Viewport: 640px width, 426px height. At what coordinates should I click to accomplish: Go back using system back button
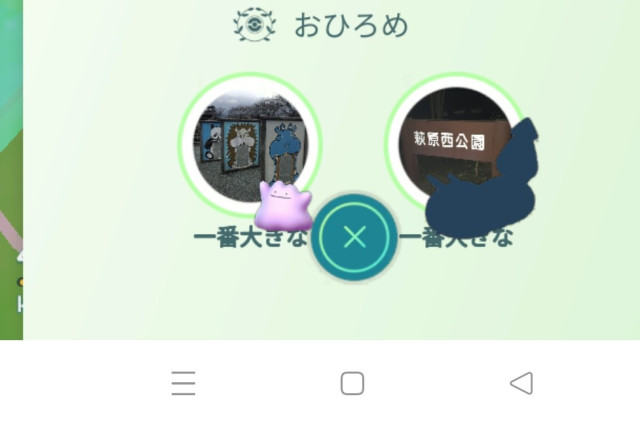(521, 383)
